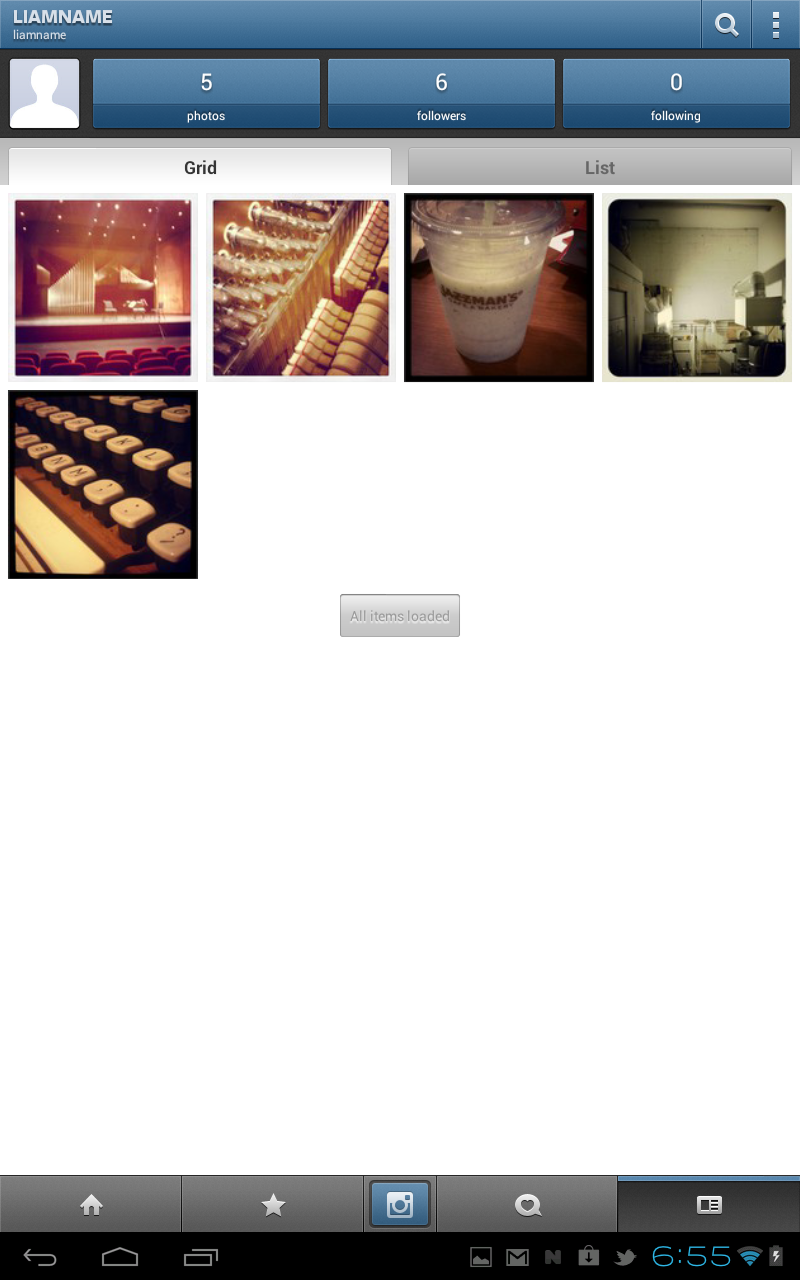Switch to List view

598,167
